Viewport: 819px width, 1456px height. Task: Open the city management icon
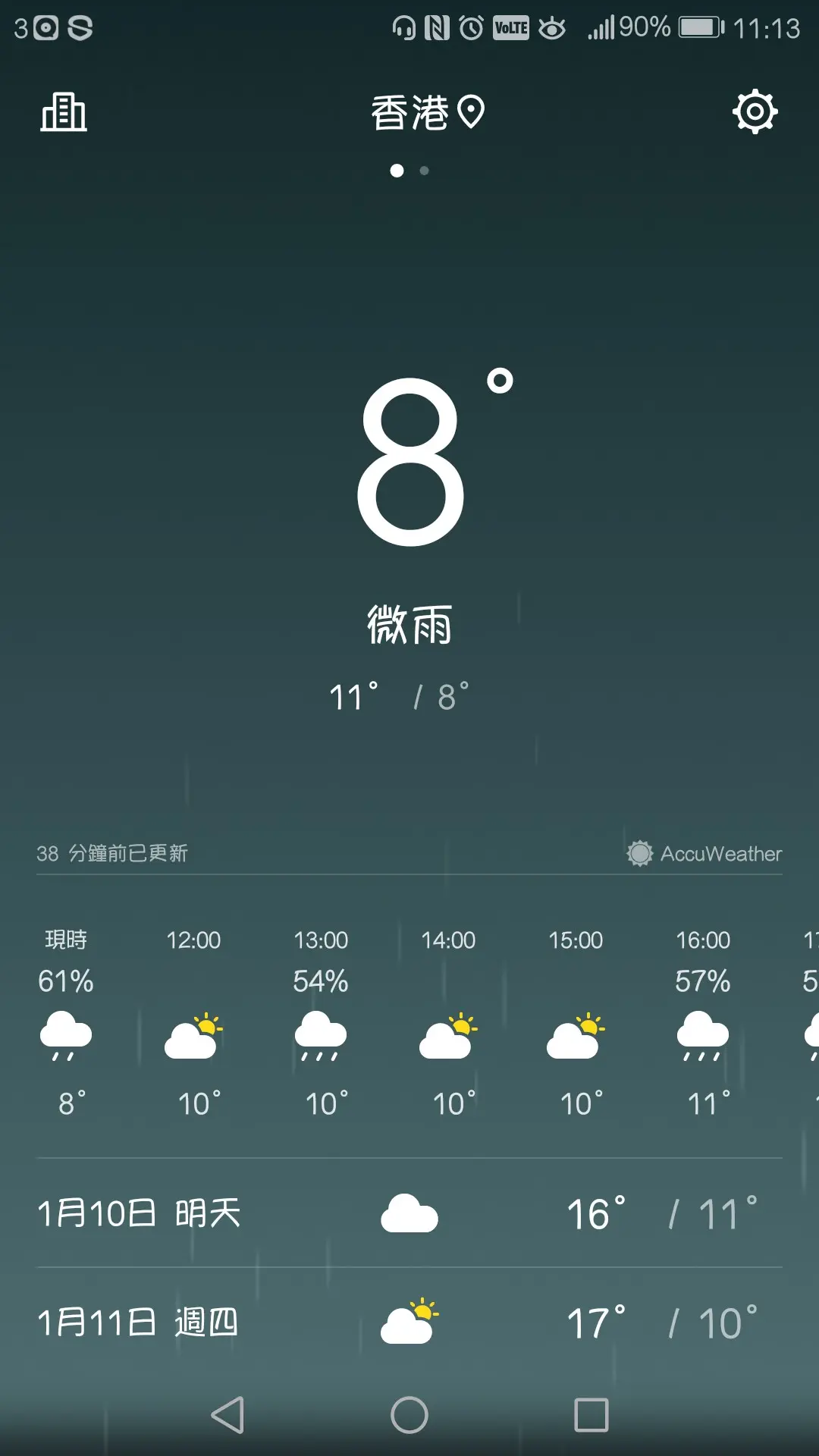point(64,112)
